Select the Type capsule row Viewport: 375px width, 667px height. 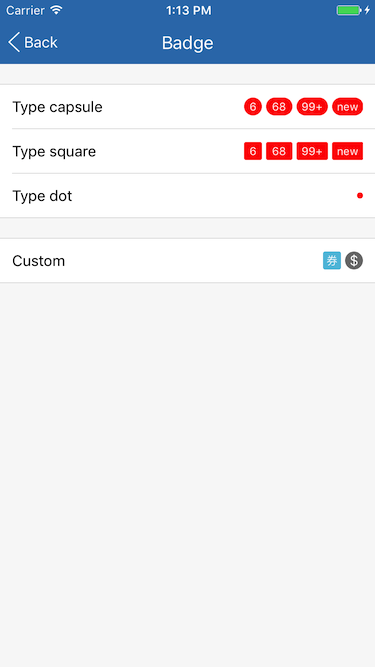pyautogui.click(x=188, y=106)
